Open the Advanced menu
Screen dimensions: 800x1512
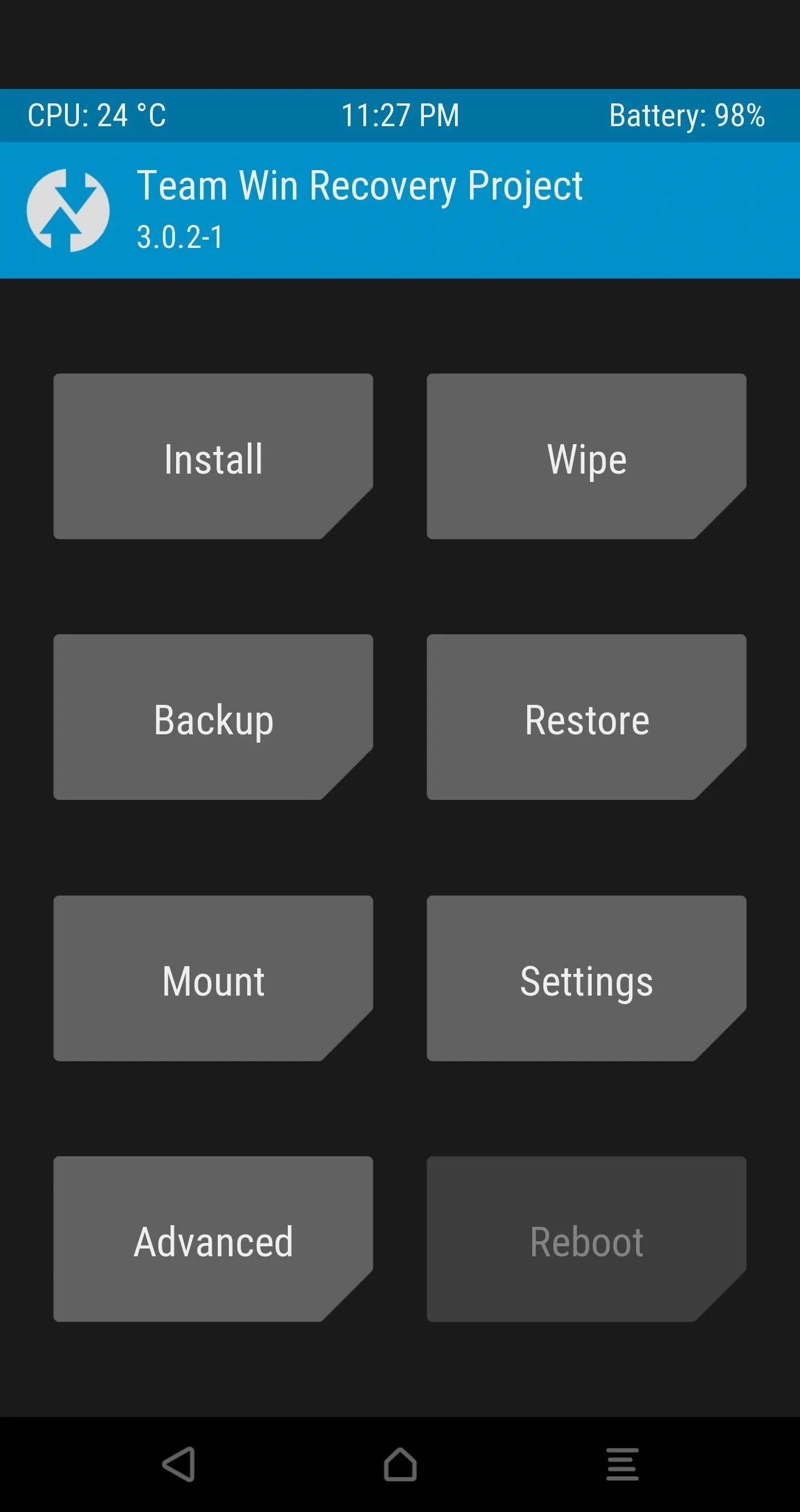pos(213,1239)
